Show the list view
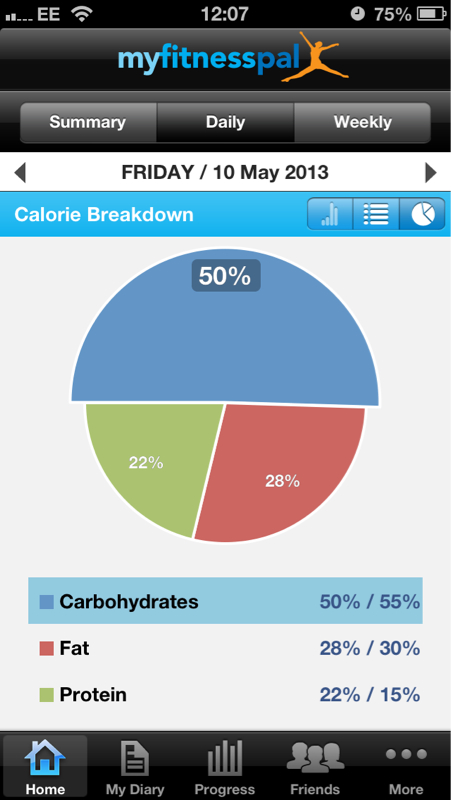This screenshot has height=800, width=451. pos(375,214)
